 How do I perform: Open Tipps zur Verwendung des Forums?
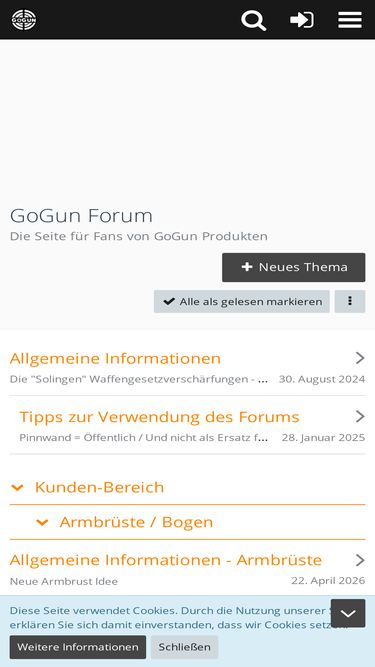pyautogui.click(x=159, y=416)
